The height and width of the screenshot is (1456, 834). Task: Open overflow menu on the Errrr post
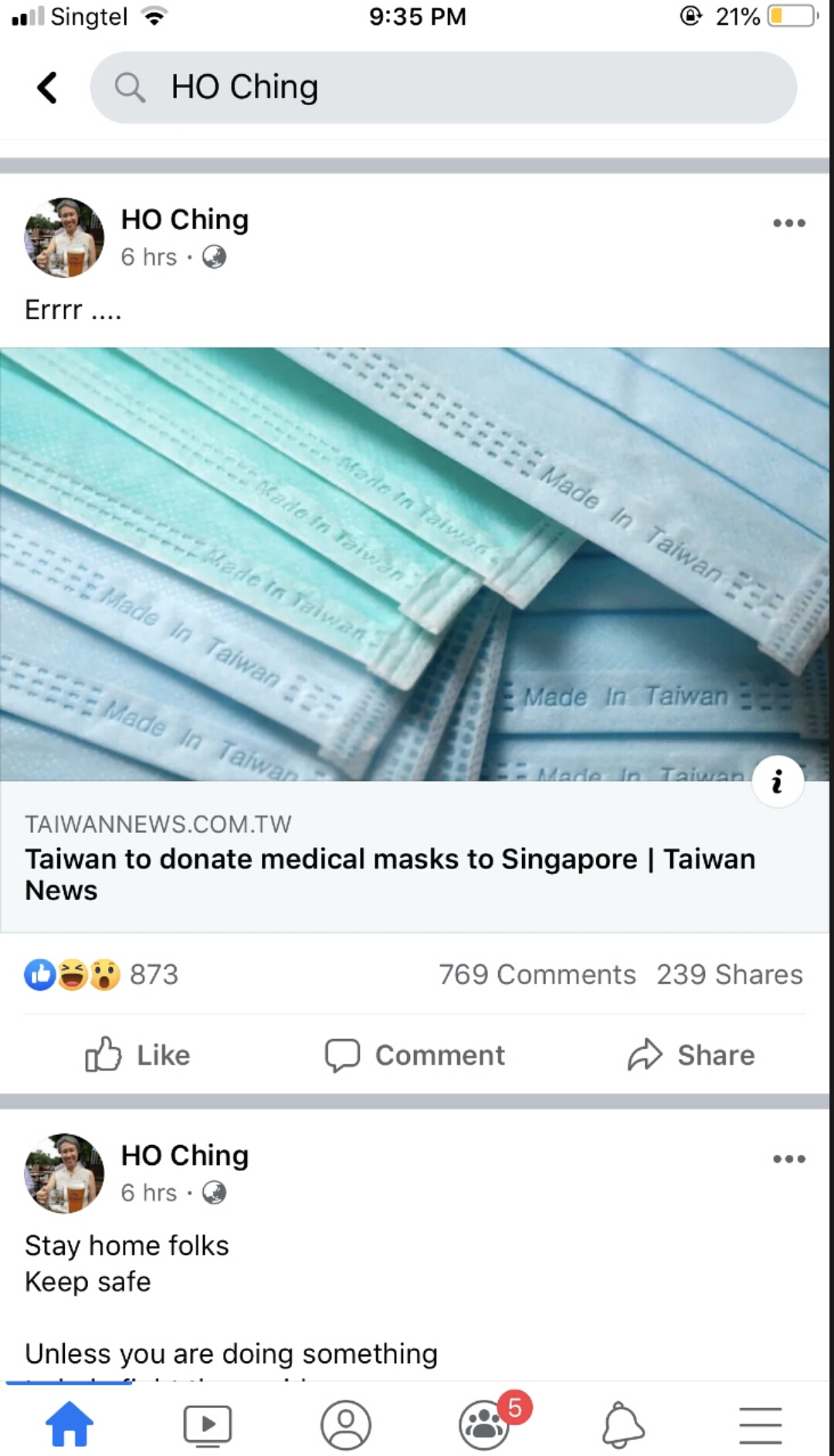(788, 223)
